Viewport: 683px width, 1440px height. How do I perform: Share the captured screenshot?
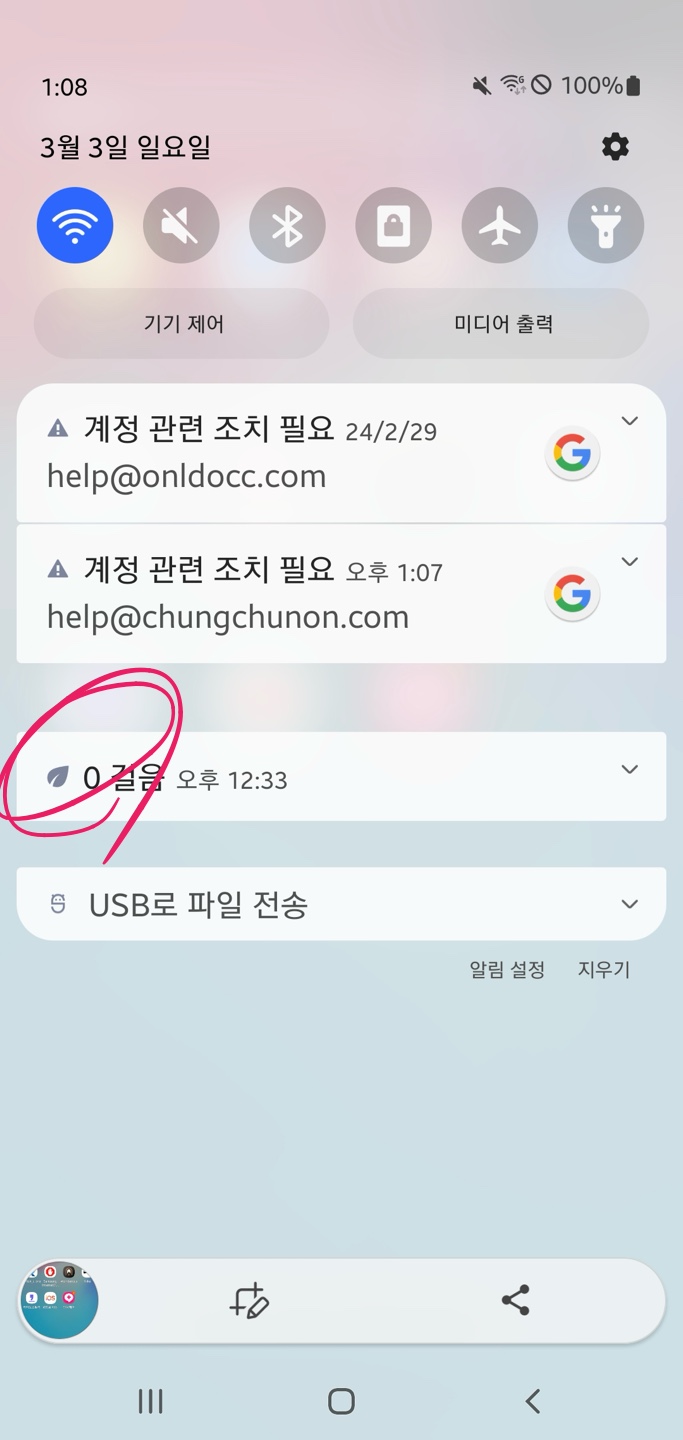(515, 1301)
